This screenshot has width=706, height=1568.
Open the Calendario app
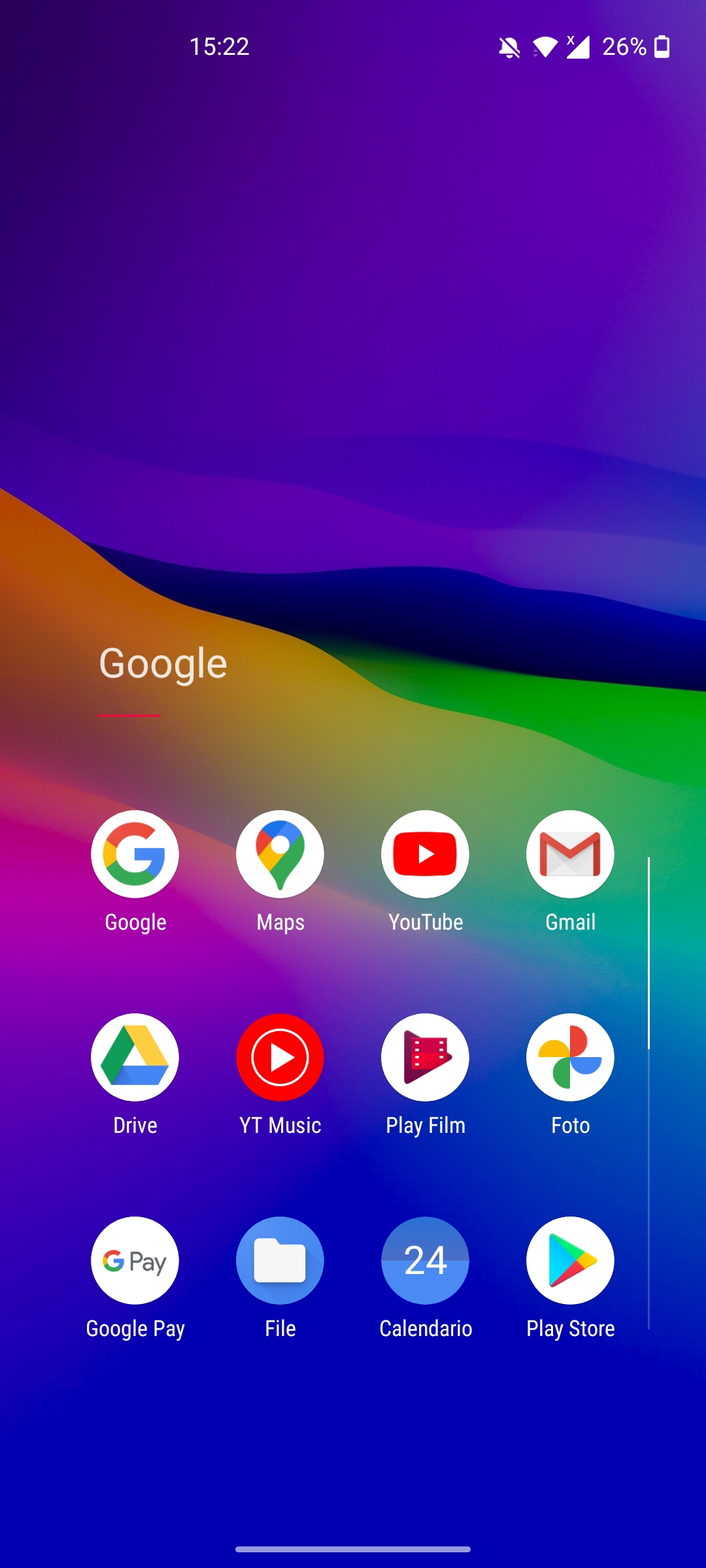[425, 1260]
